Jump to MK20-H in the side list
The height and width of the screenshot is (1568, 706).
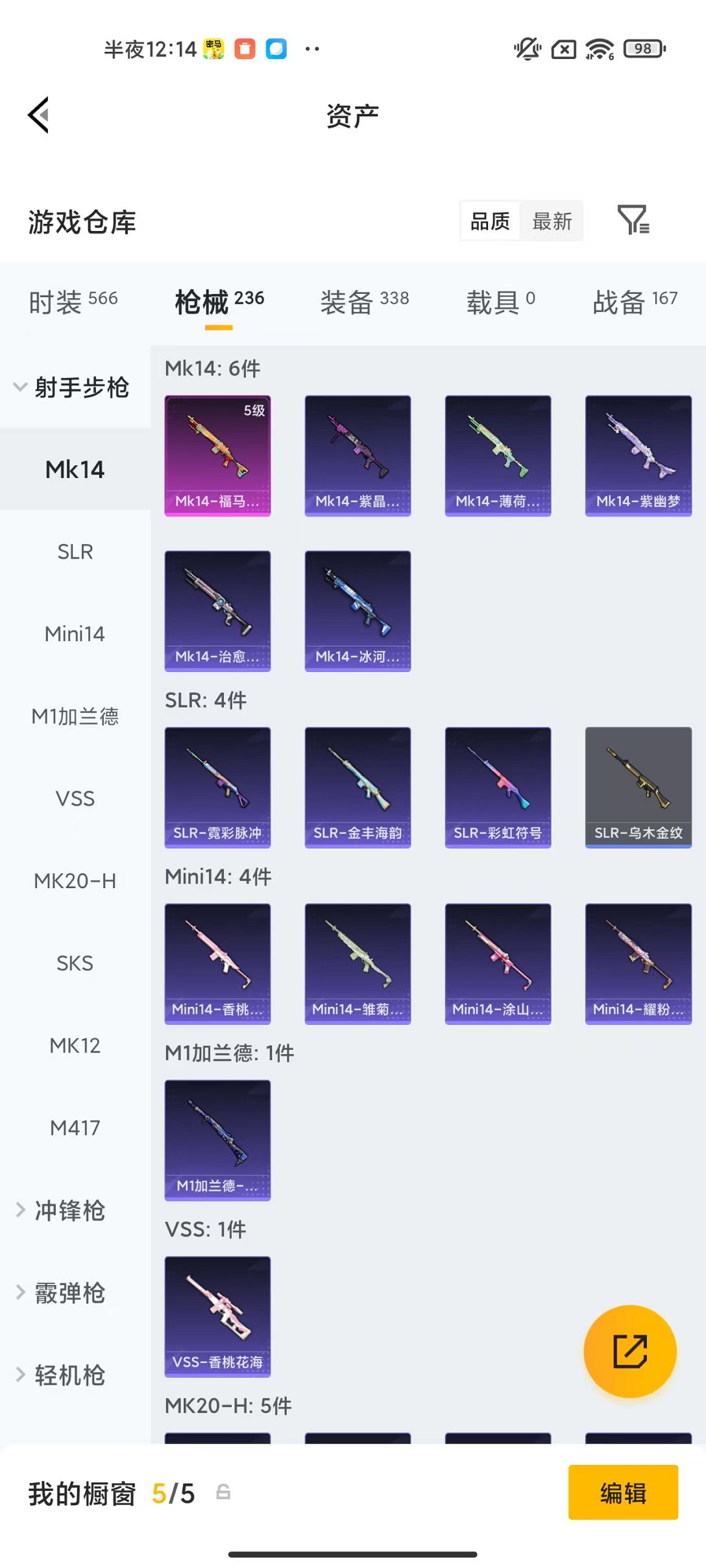pos(75,880)
